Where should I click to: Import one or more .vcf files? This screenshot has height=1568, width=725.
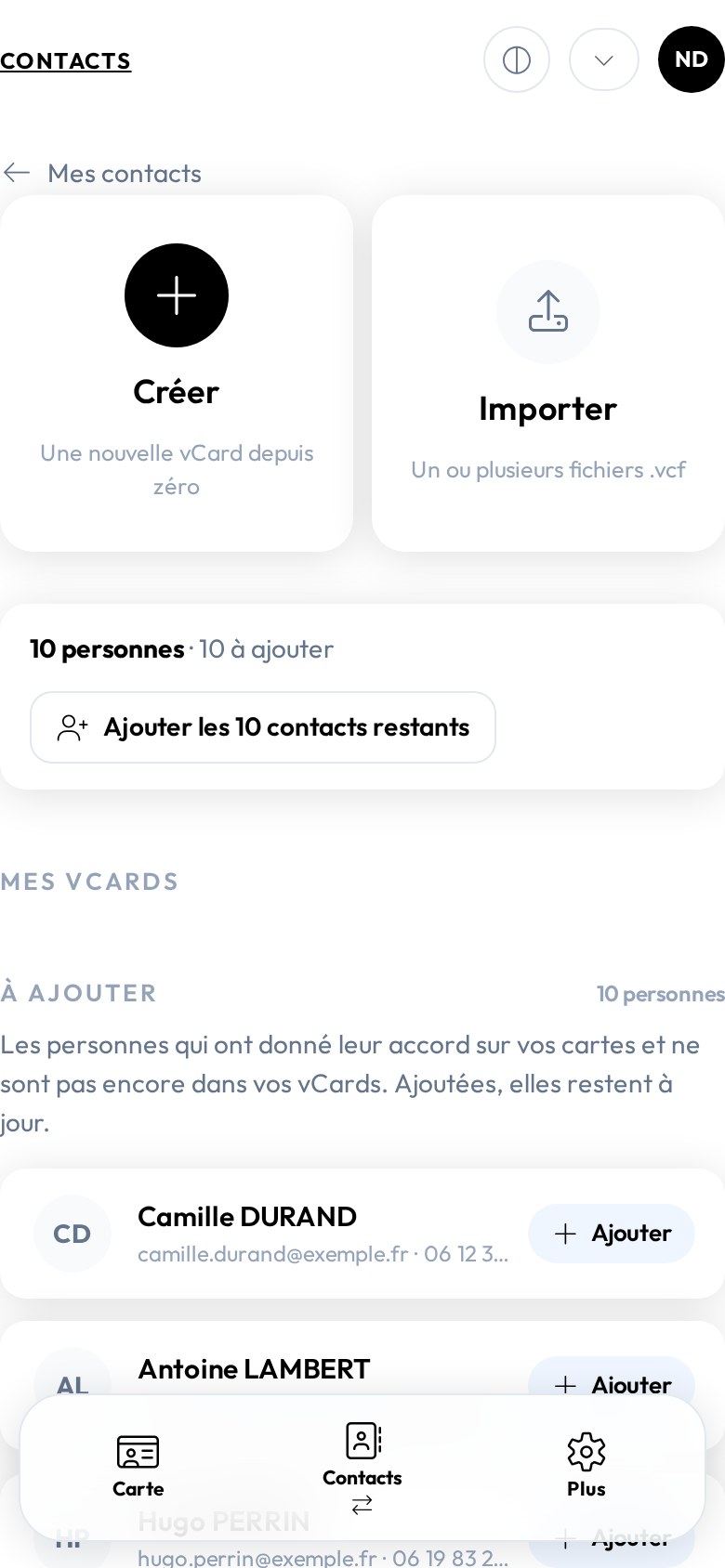click(548, 373)
